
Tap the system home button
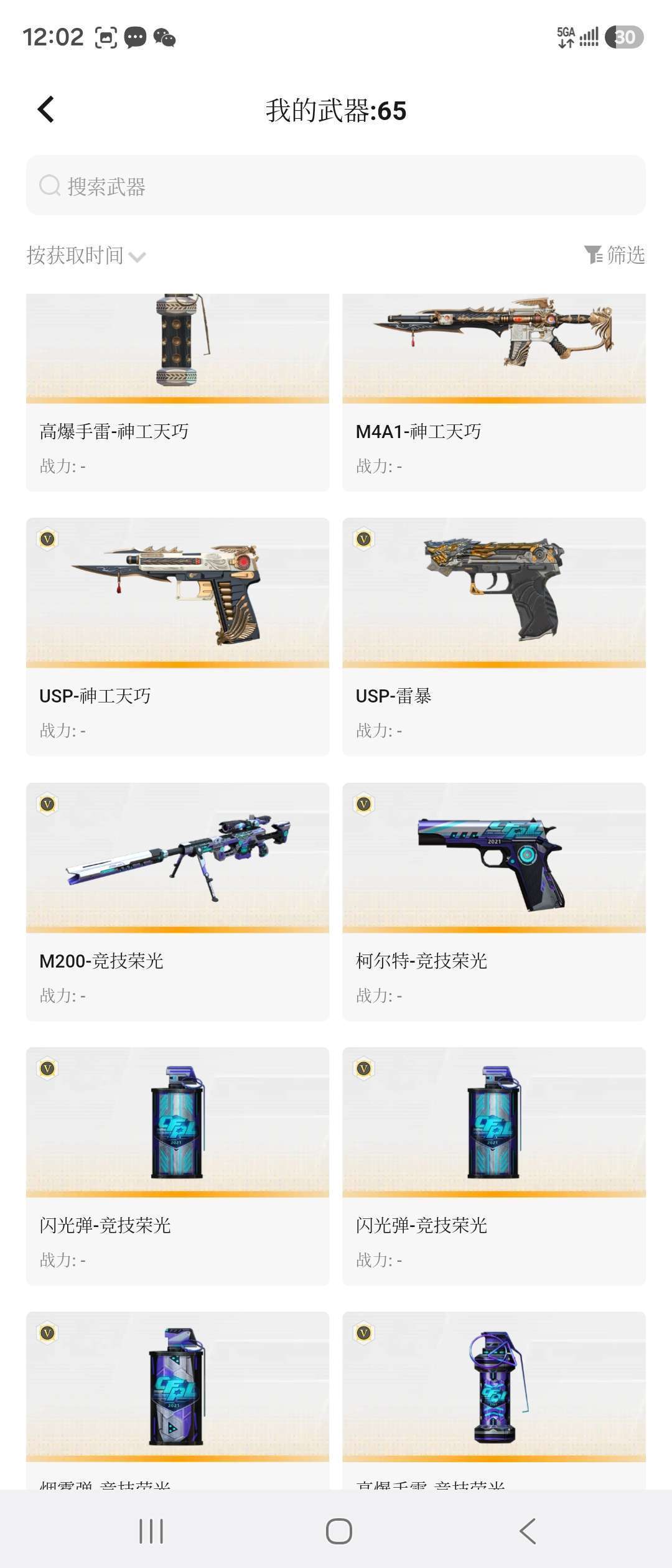(x=339, y=1531)
